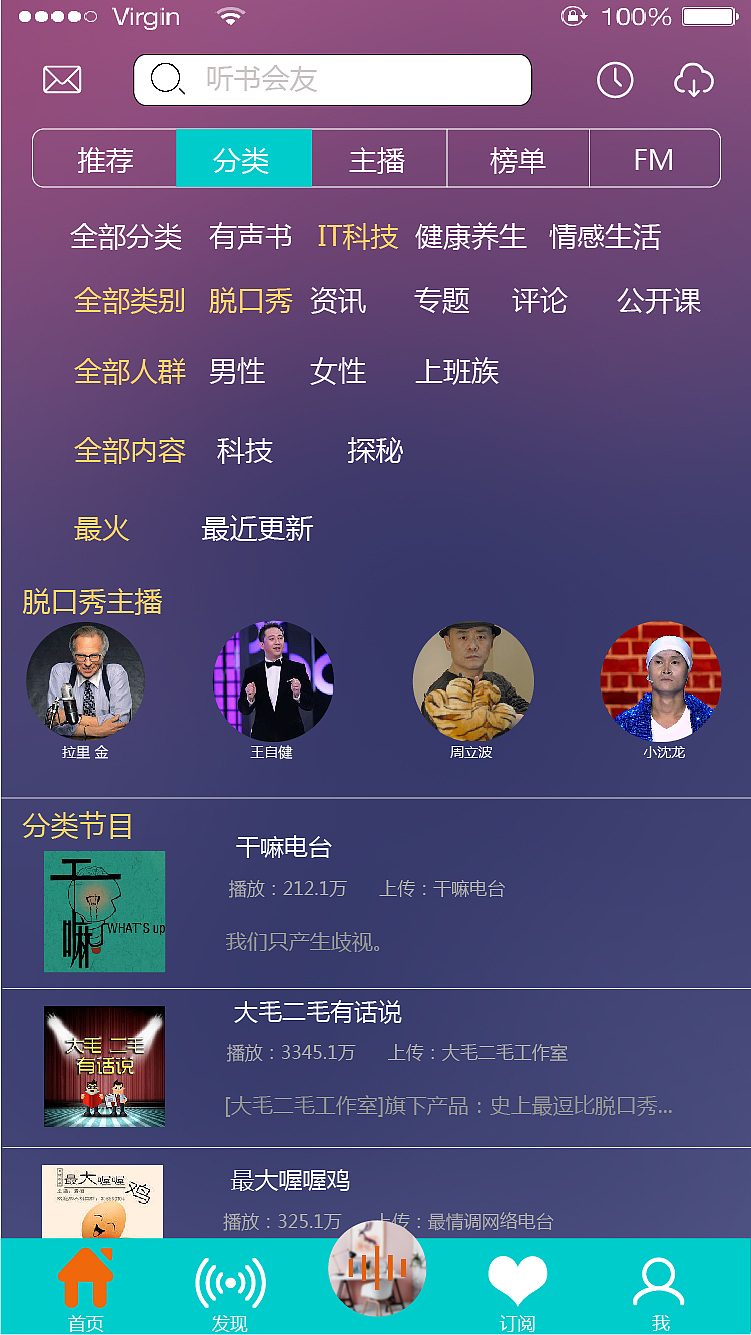Viewport: 751px width, 1335px height.
Task: Click the search magnifier icon
Action: [x=169, y=79]
